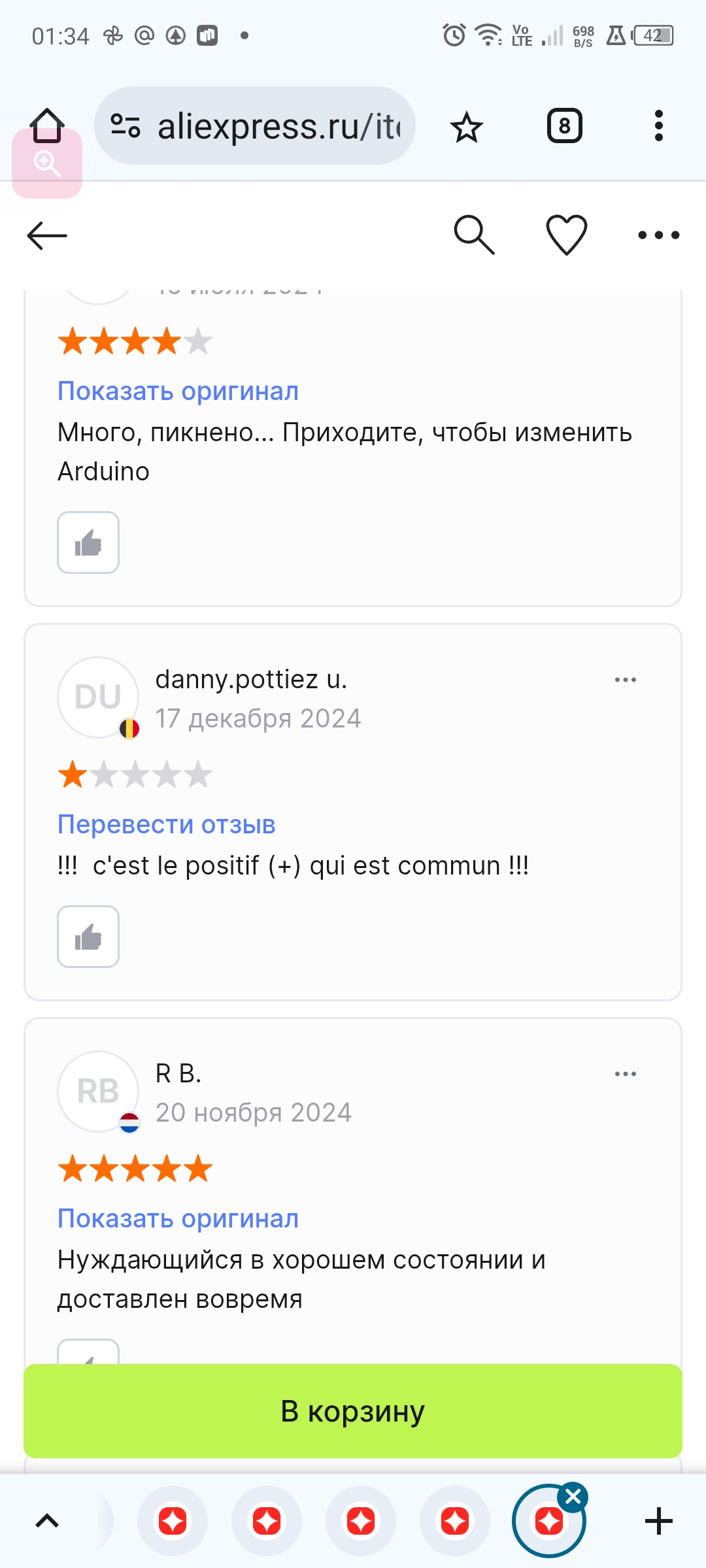Bookmark this page with the star

[x=466, y=127]
